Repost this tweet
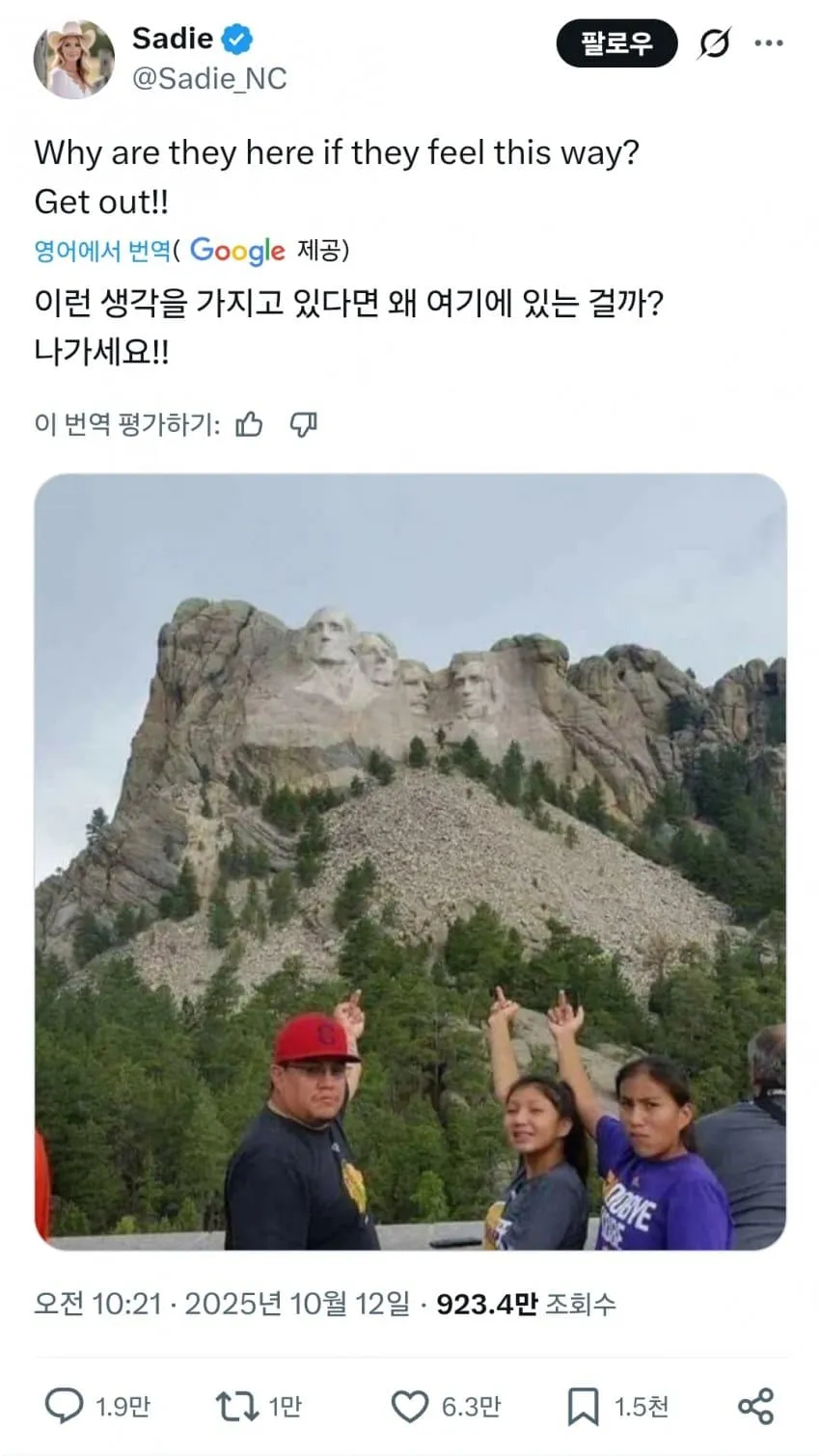The height and width of the screenshot is (1456, 820). point(236,1406)
